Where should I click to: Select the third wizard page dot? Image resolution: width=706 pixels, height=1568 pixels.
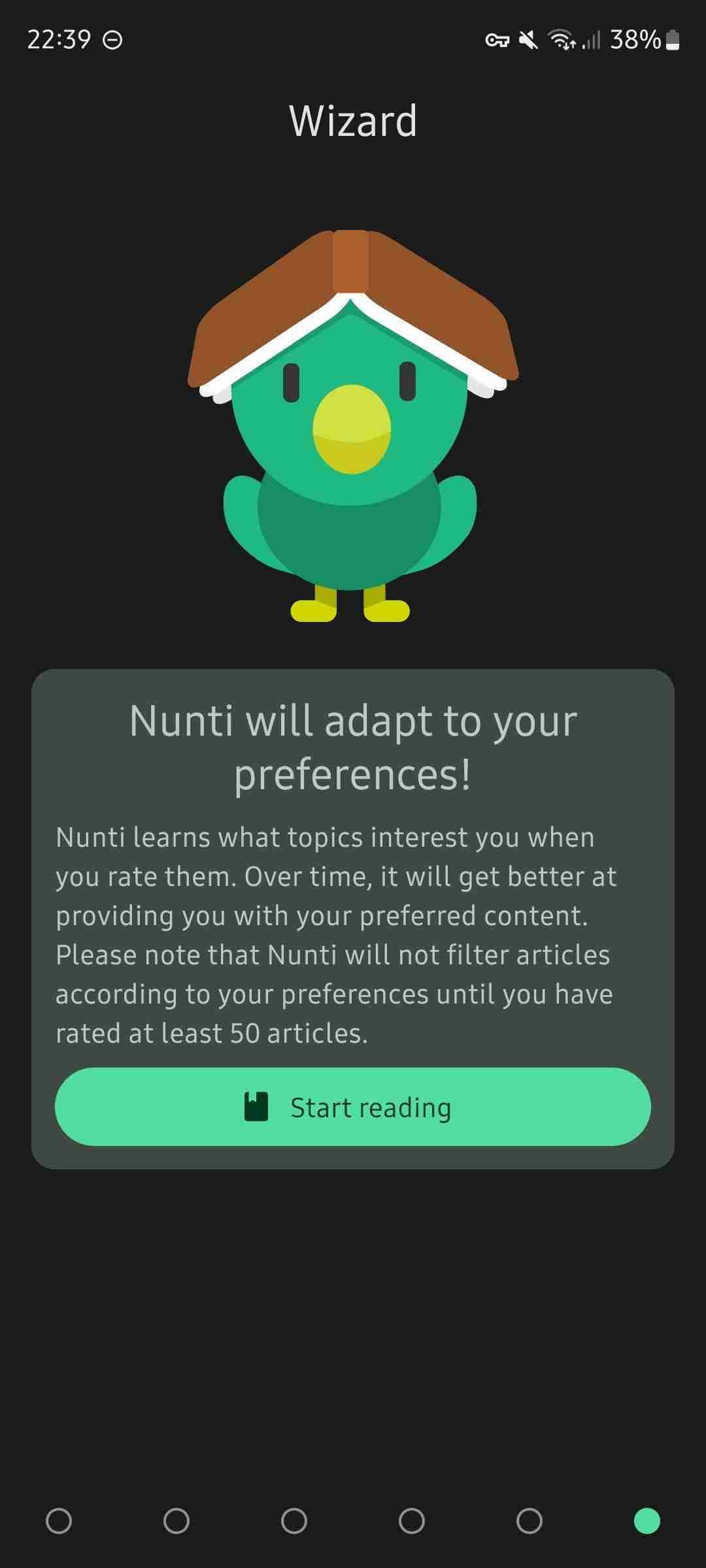click(x=294, y=1521)
